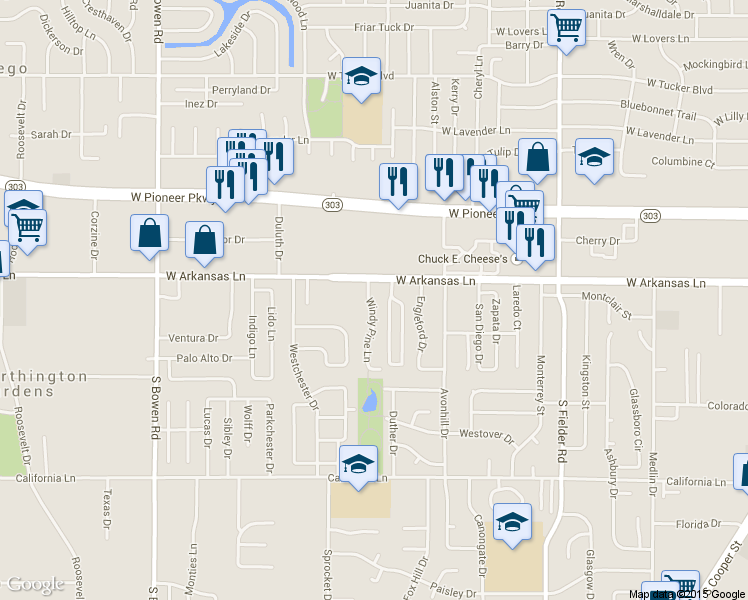Open the shopping bag marker near Tulip Ln
This screenshot has width=748, height=600.
(537, 157)
